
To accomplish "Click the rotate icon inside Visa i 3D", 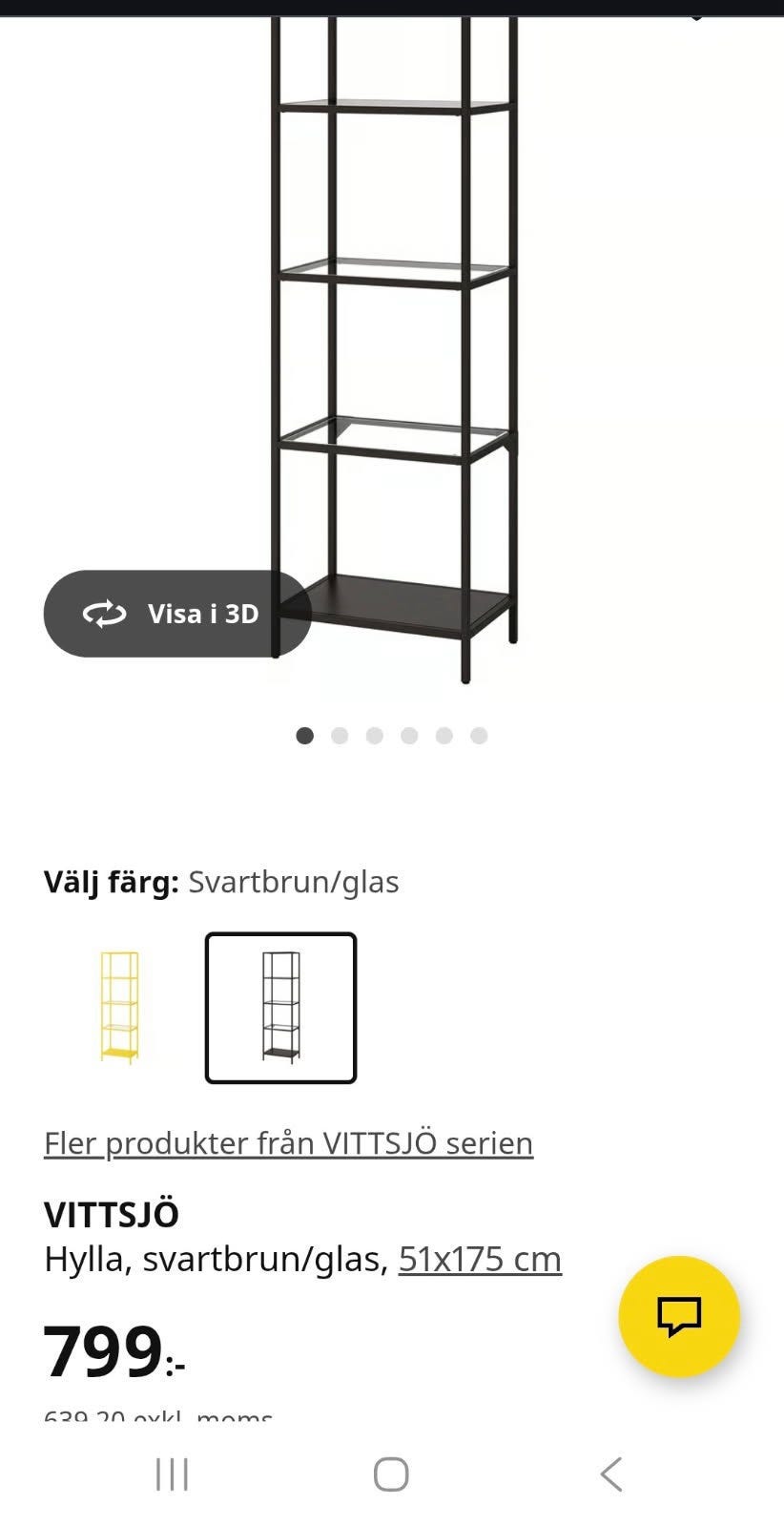I will pyautogui.click(x=105, y=614).
